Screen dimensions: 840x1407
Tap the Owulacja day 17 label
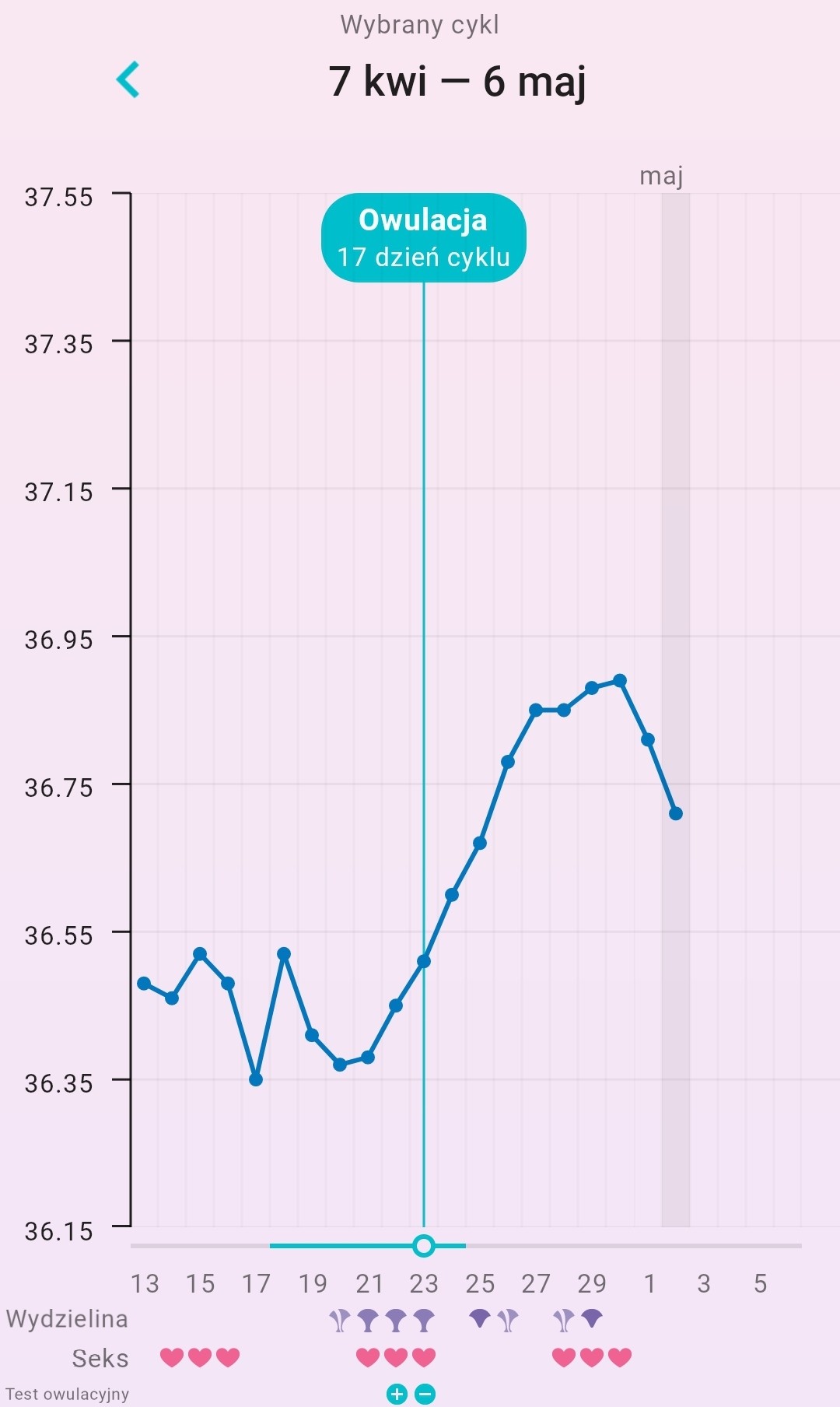(x=424, y=238)
